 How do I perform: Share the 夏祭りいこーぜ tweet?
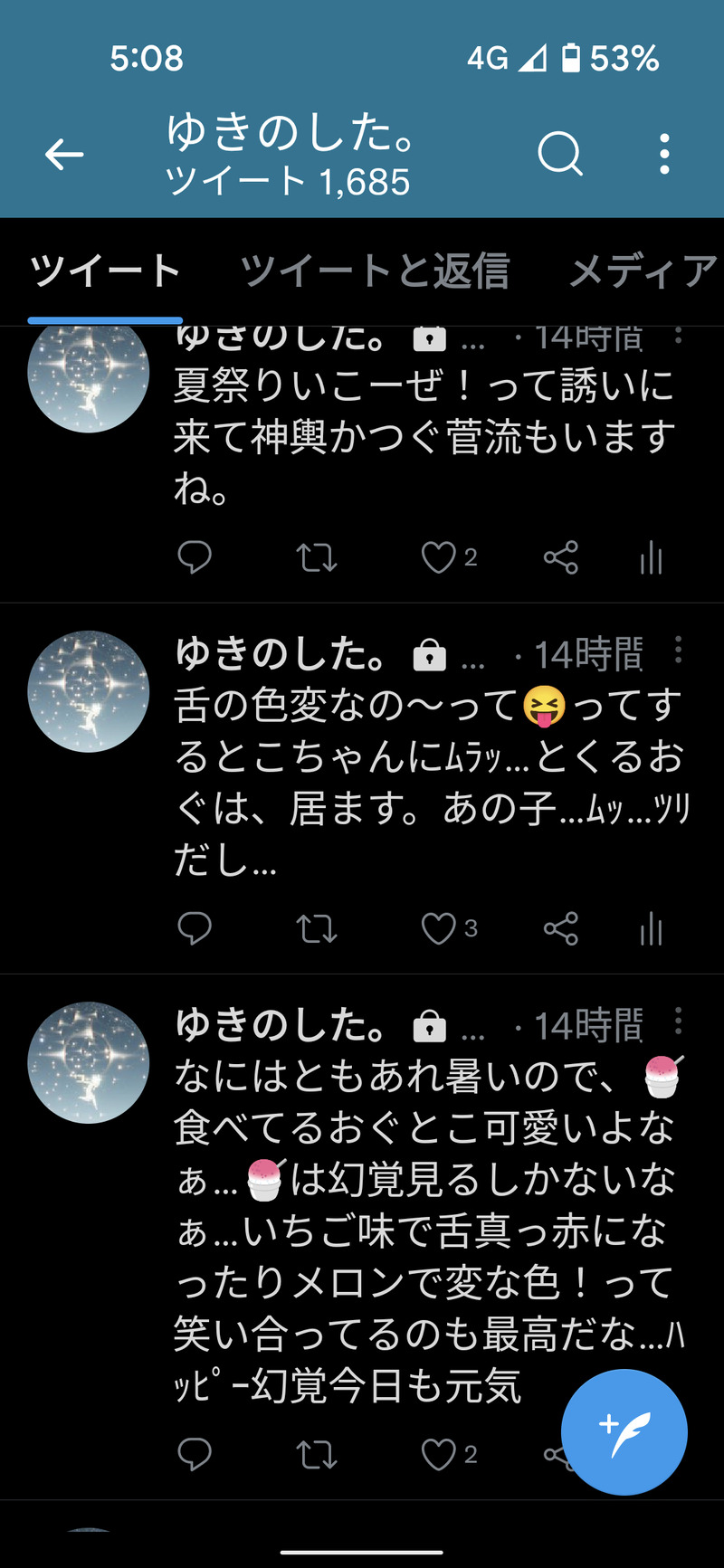coord(561,557)
